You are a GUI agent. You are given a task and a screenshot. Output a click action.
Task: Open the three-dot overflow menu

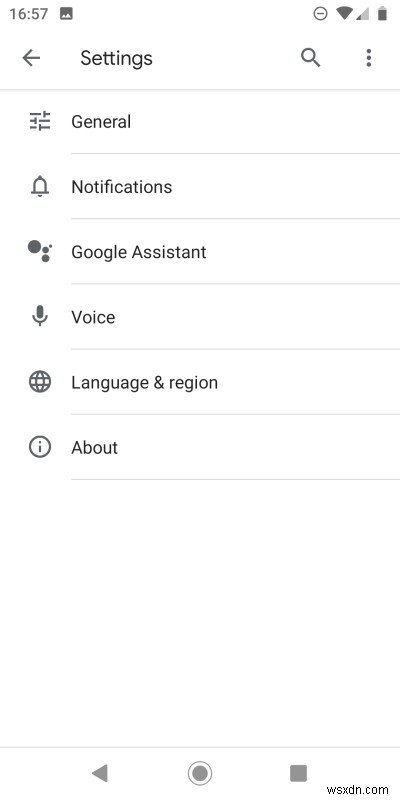tap(368, 58)
